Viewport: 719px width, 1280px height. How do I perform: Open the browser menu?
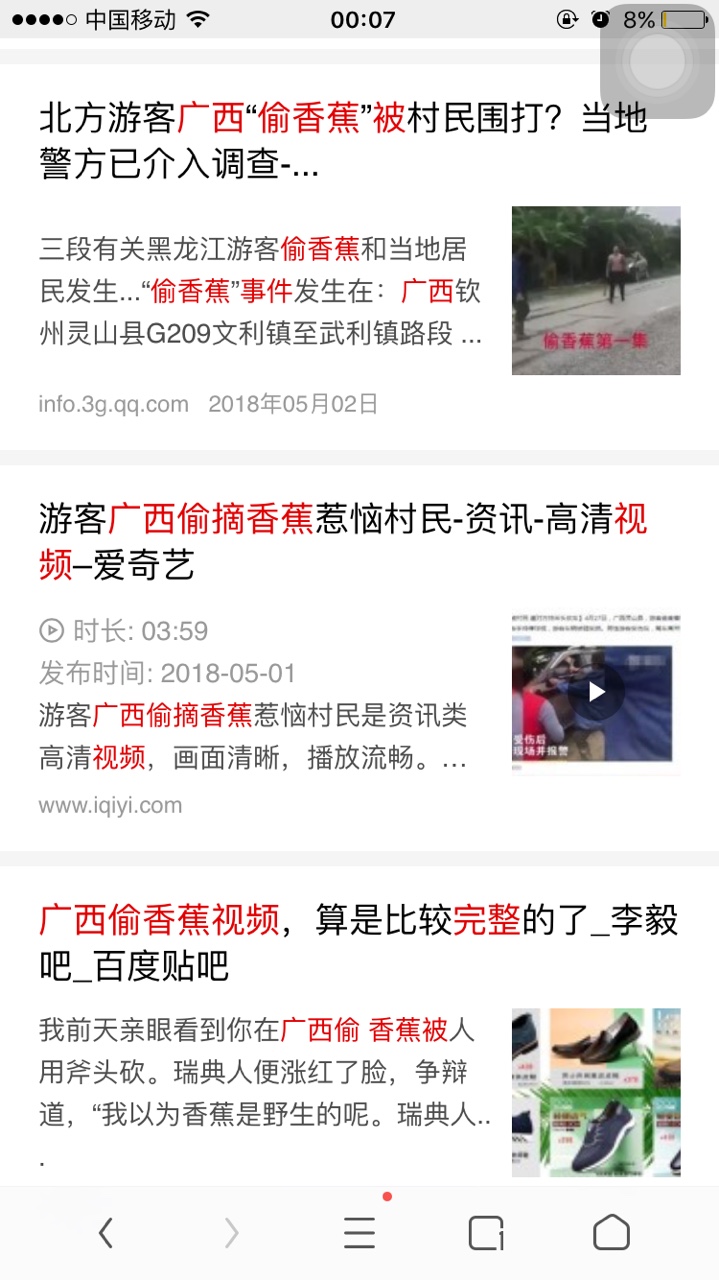tap(359, 1233)
